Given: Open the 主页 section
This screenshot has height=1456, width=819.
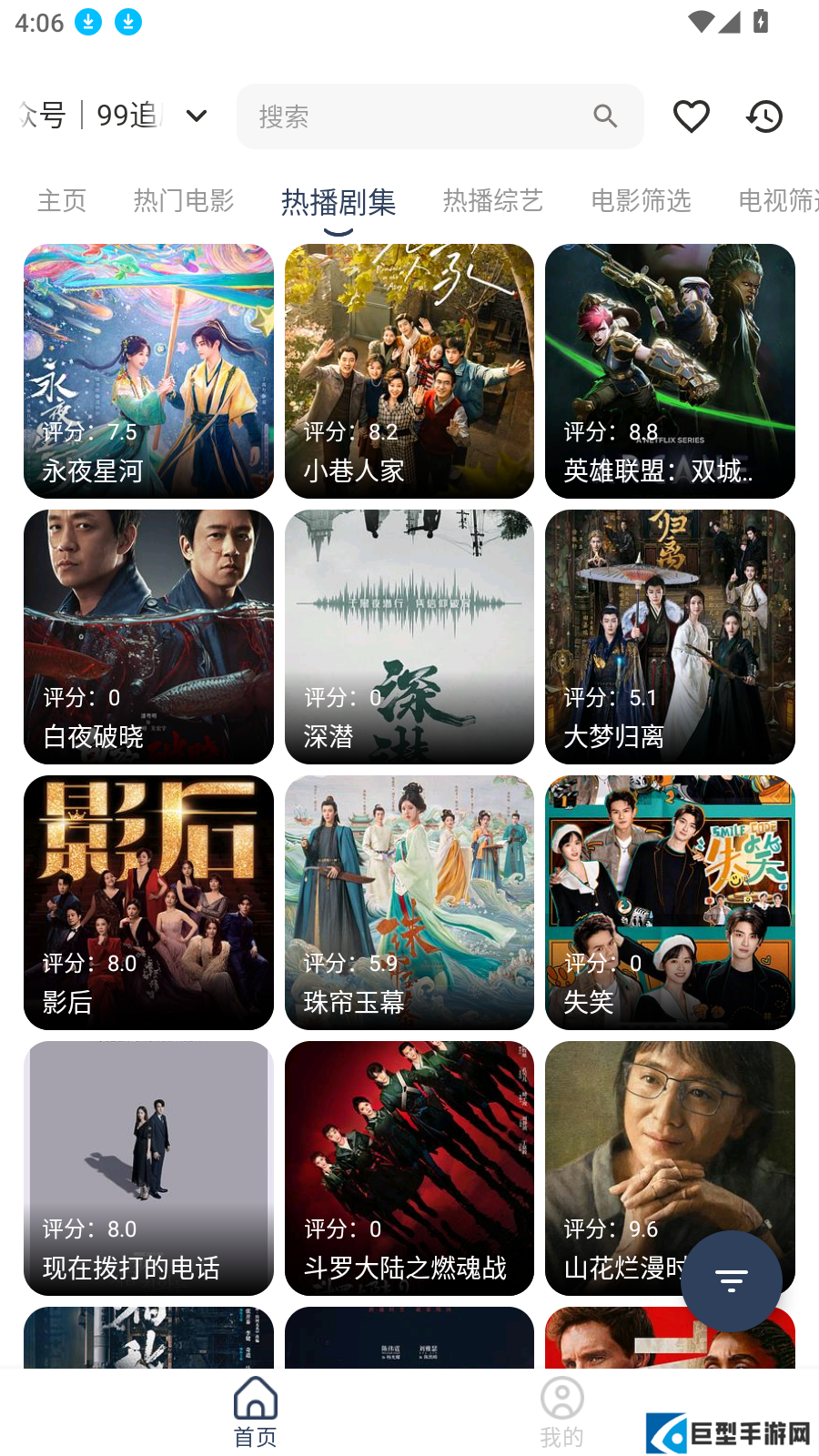Looking at the screenshot, I should click(61, 201).
